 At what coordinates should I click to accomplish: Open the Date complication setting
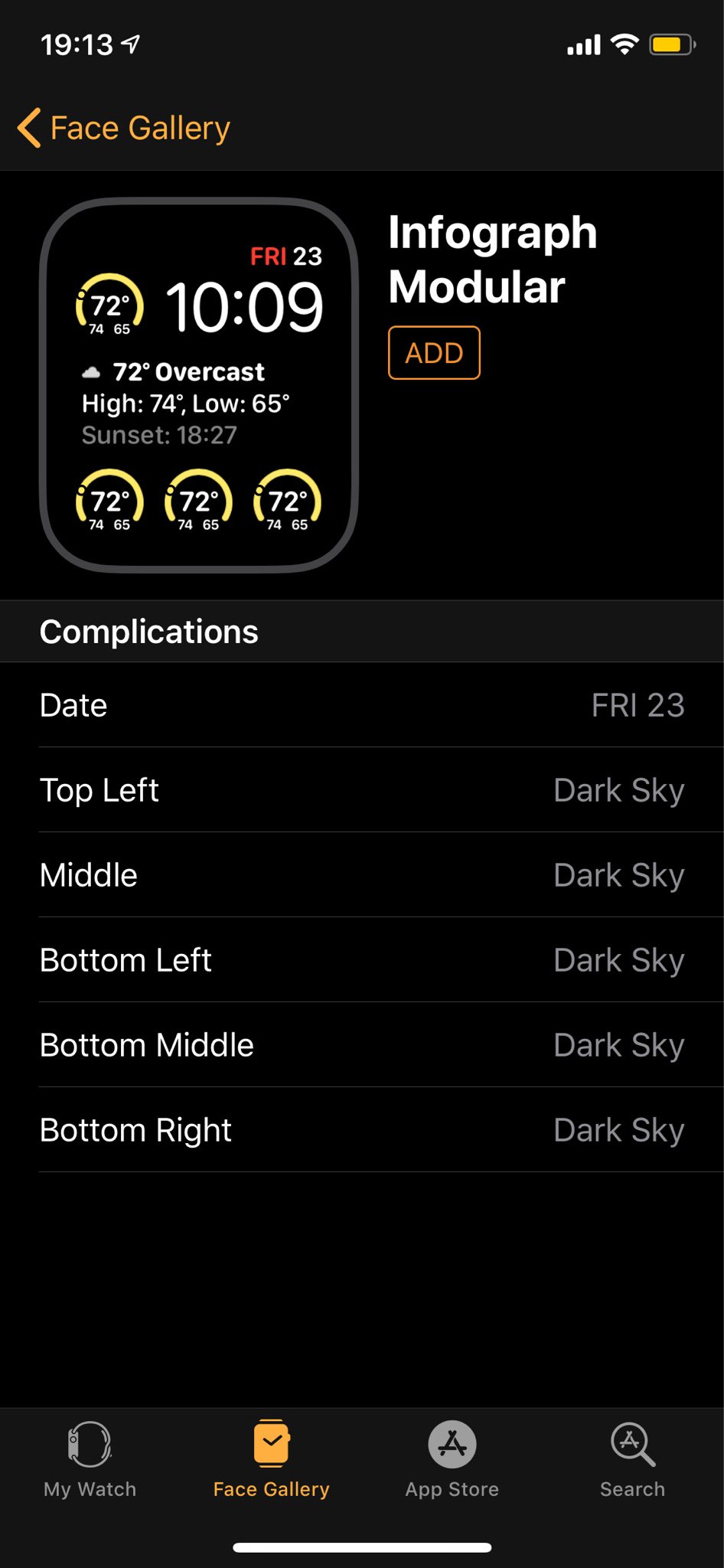[x=362, y=705]
